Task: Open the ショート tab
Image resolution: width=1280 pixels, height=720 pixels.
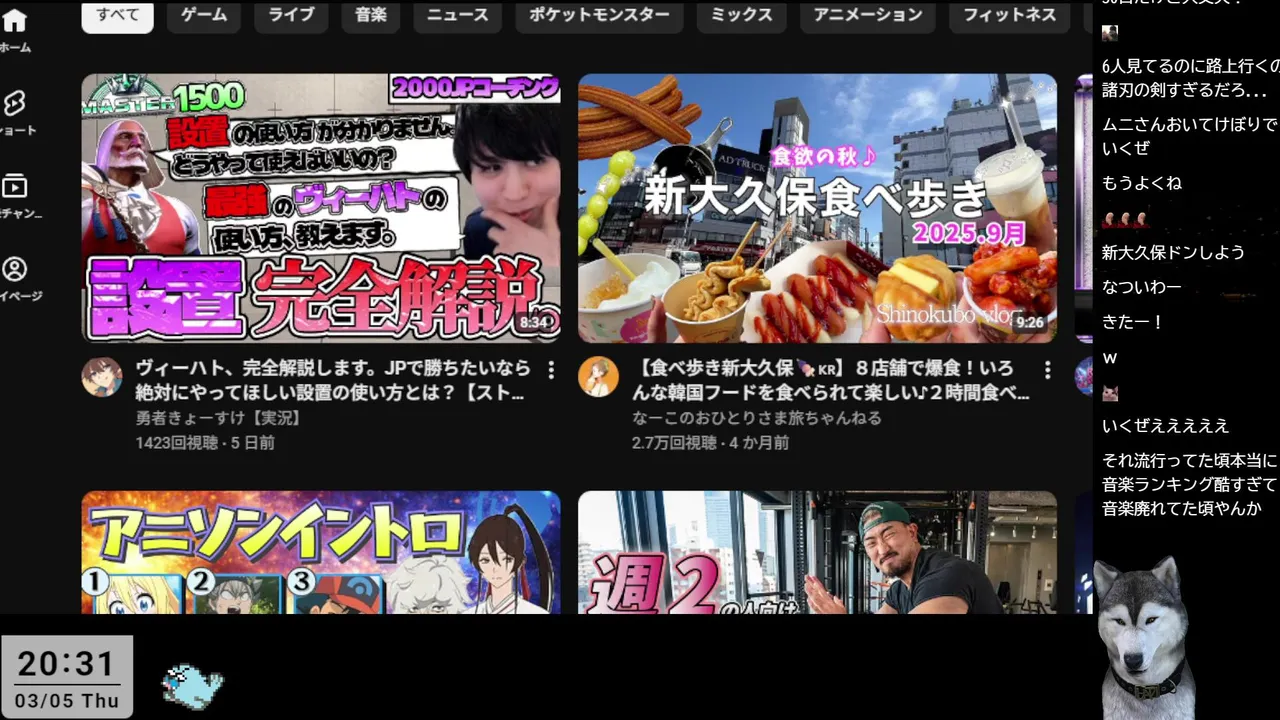Action: point(14,112)
